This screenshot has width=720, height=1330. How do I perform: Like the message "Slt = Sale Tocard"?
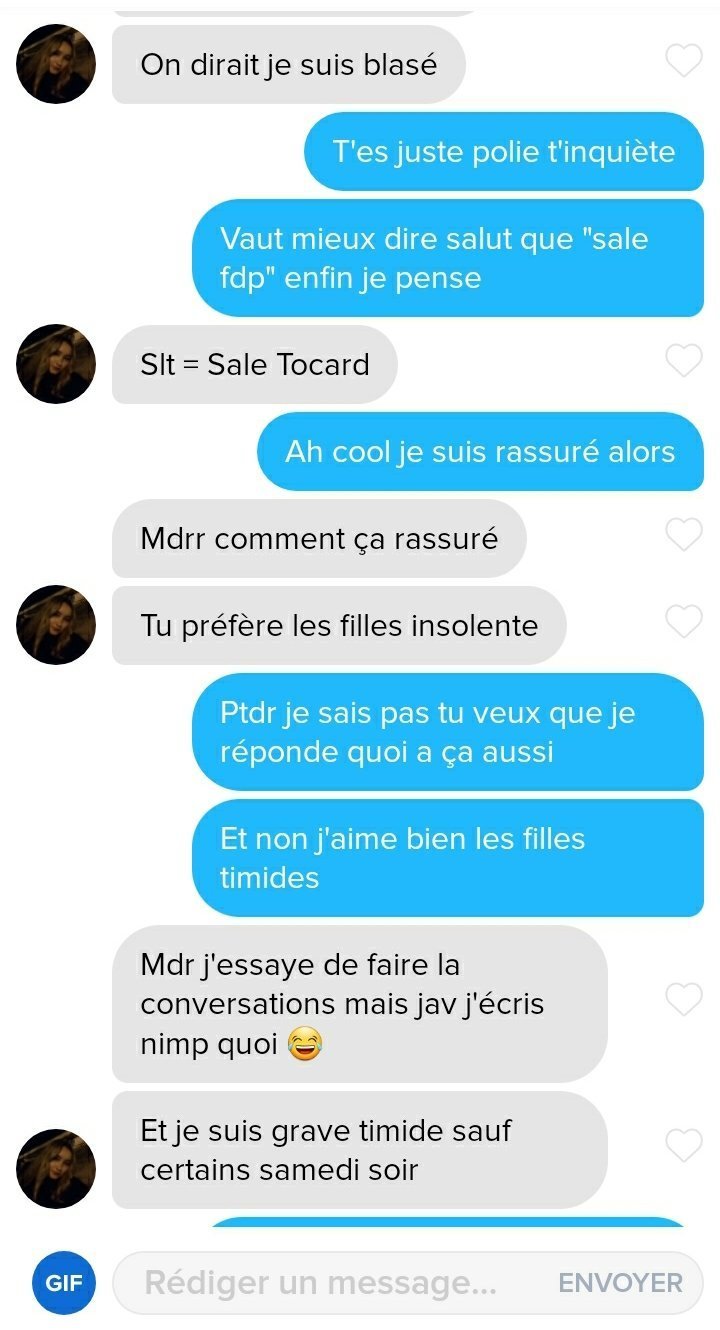coord(684,361)
